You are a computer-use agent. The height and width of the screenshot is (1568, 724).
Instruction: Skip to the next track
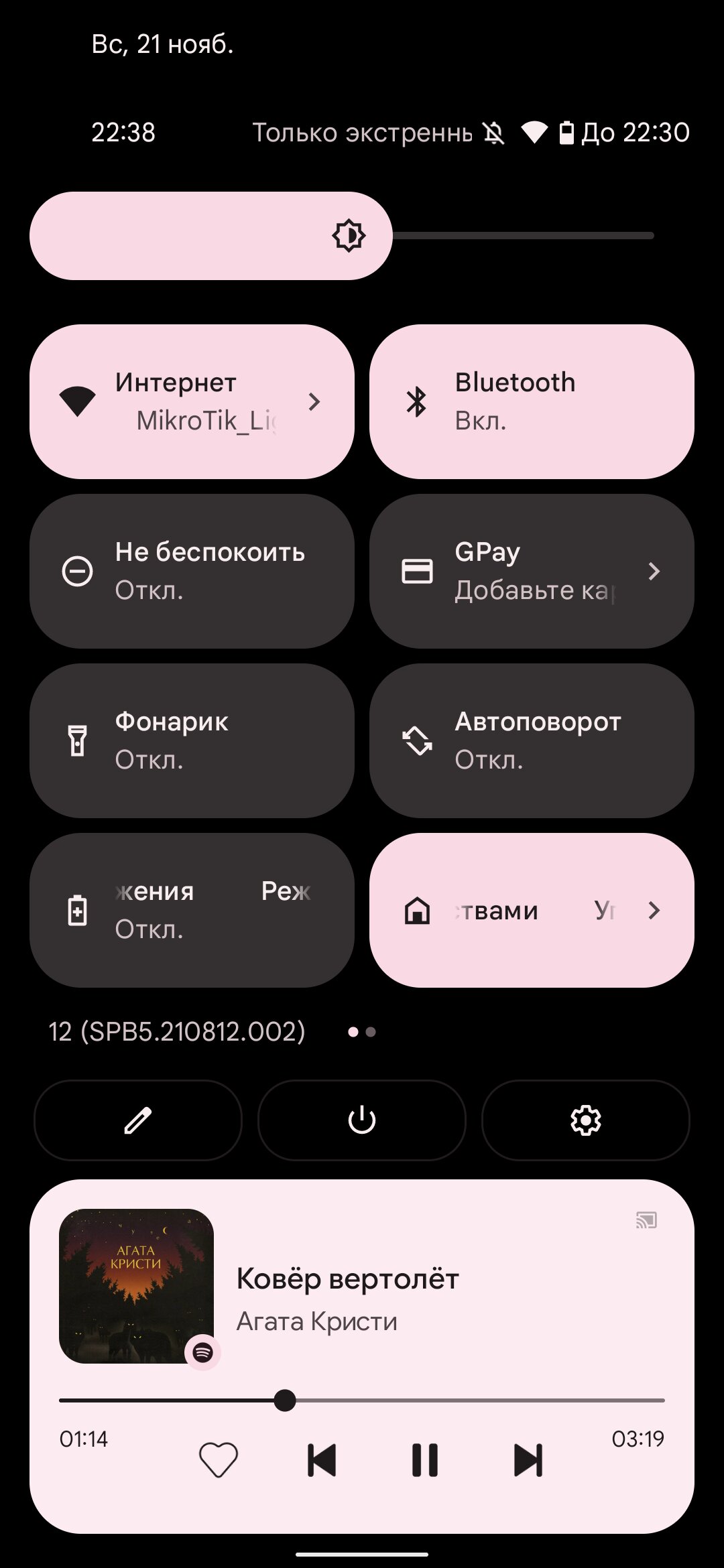tap(528, 1460)
